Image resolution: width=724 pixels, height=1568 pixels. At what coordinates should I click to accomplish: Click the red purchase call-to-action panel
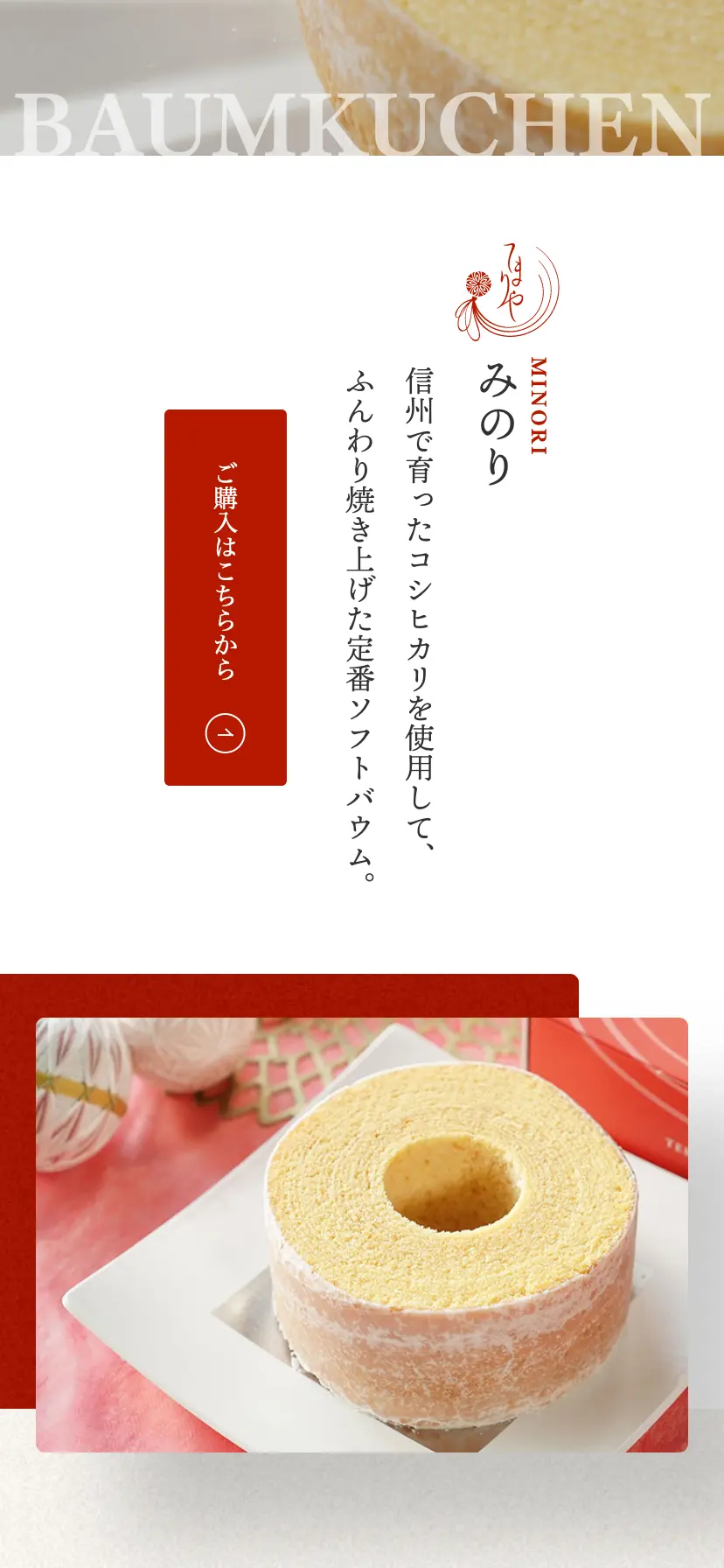(225, 595)
